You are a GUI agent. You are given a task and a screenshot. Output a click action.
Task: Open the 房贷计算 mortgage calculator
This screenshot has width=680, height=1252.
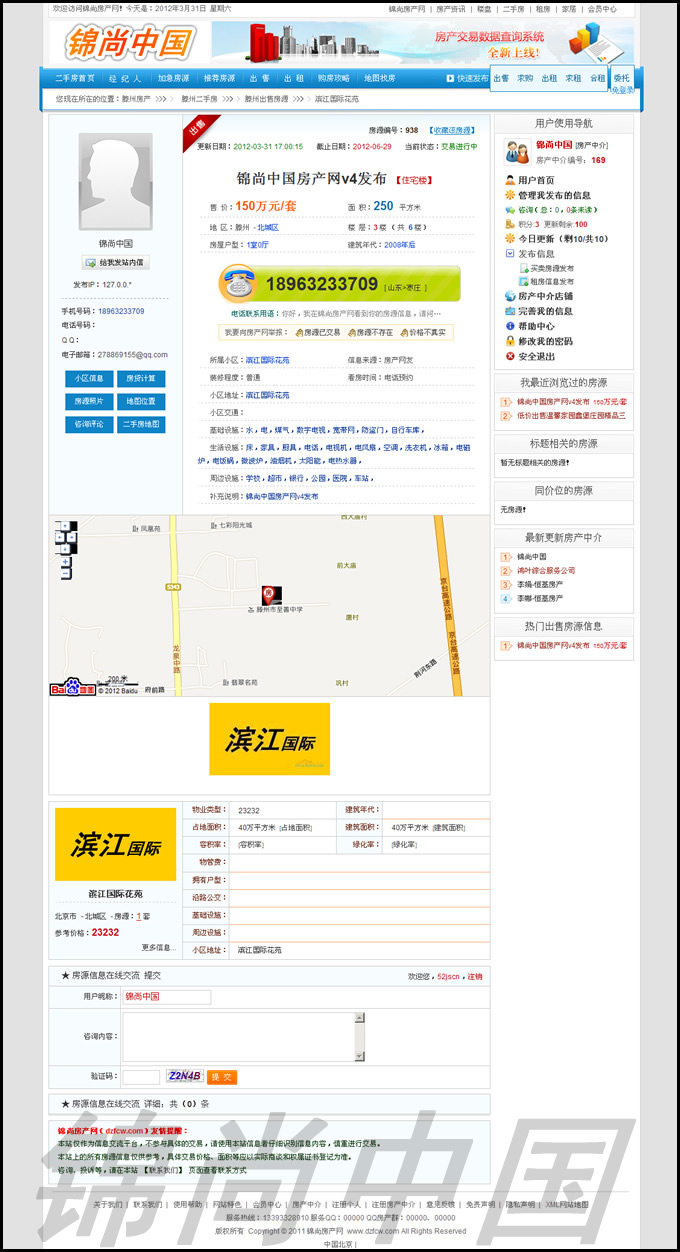pyautogui.click(x=141, y=378)
